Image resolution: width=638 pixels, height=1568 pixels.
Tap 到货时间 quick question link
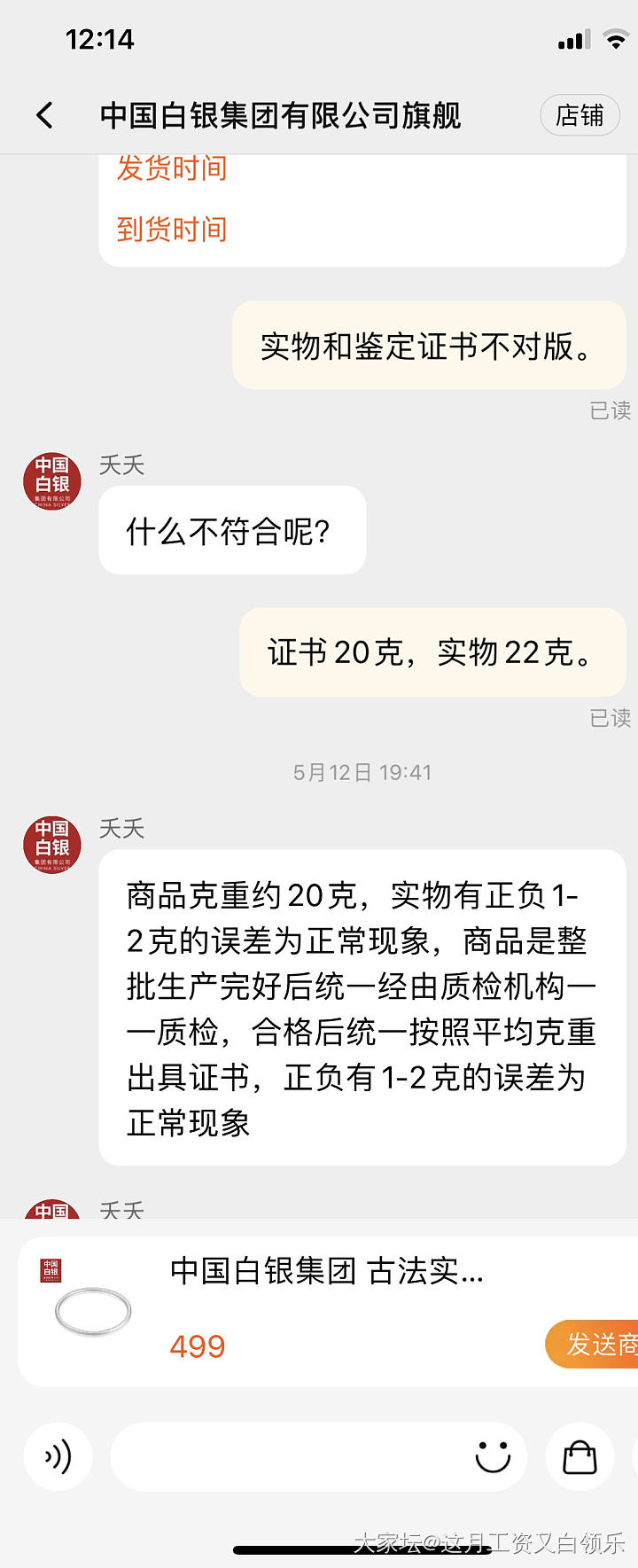pos(172,230)
